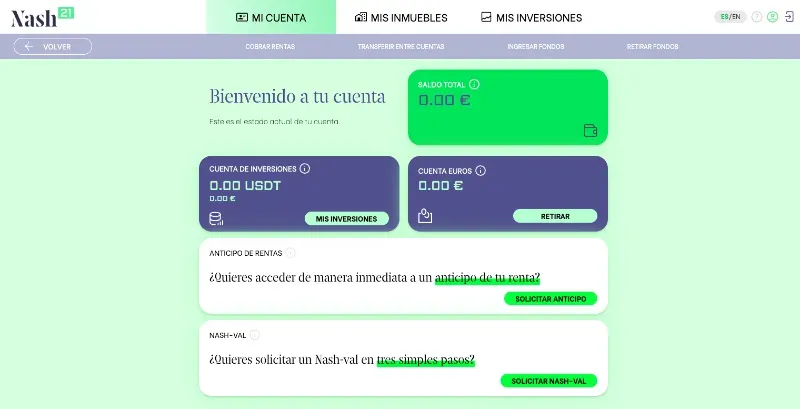This screenshot has height=409, width=800.
Task: Switch to the Mis Inversiones tab
Action: 531,17
